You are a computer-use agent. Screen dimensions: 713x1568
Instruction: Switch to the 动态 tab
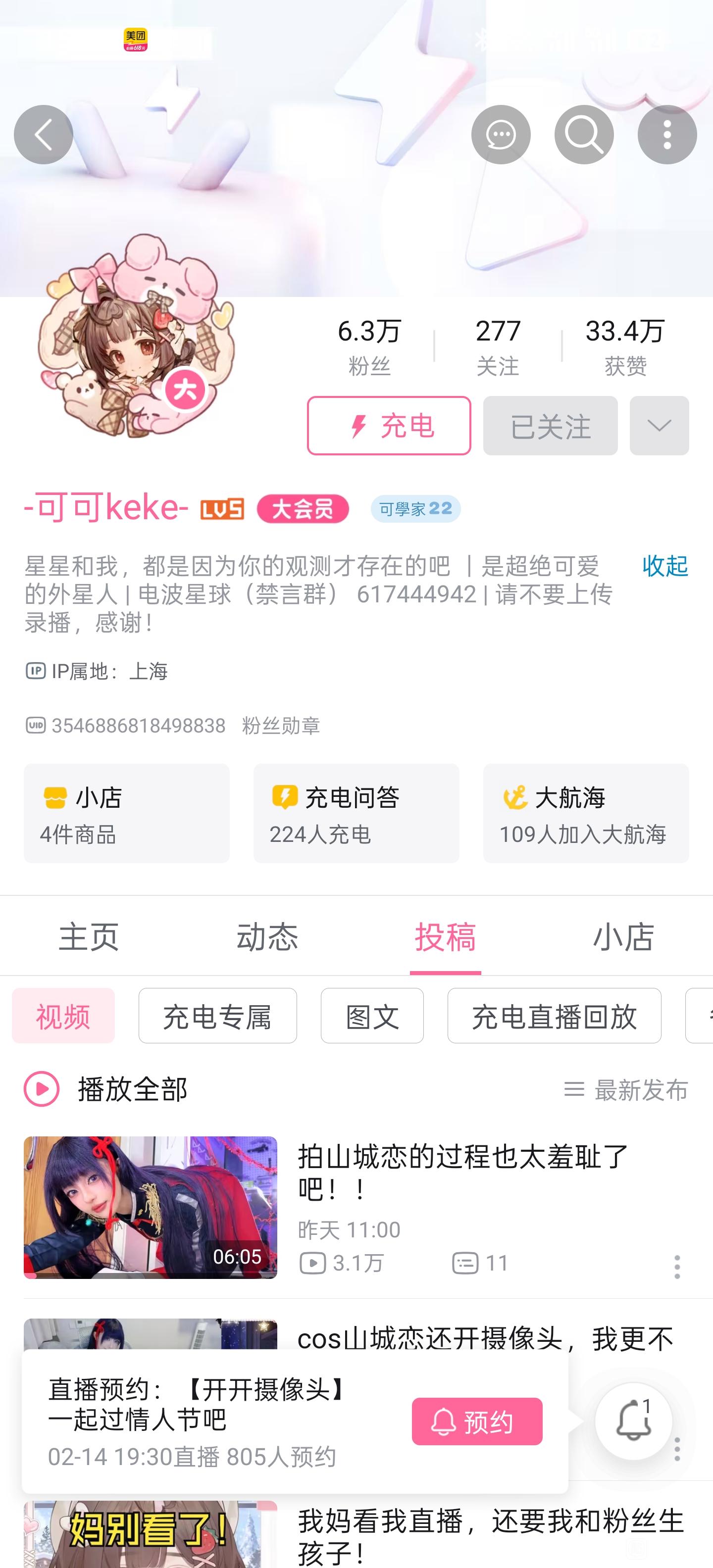click(x=267, y=936)
